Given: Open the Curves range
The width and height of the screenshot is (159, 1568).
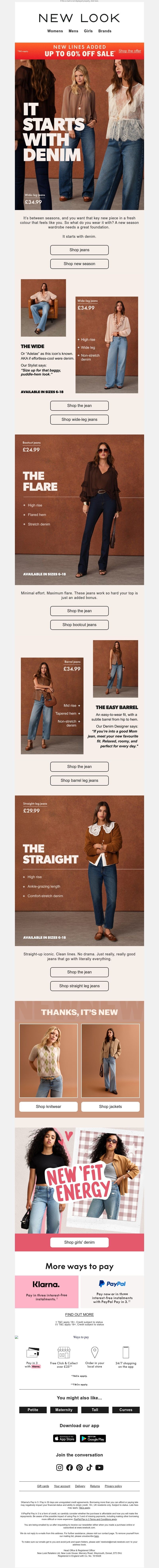Looking at the screenshot, I should [126, 1410].
